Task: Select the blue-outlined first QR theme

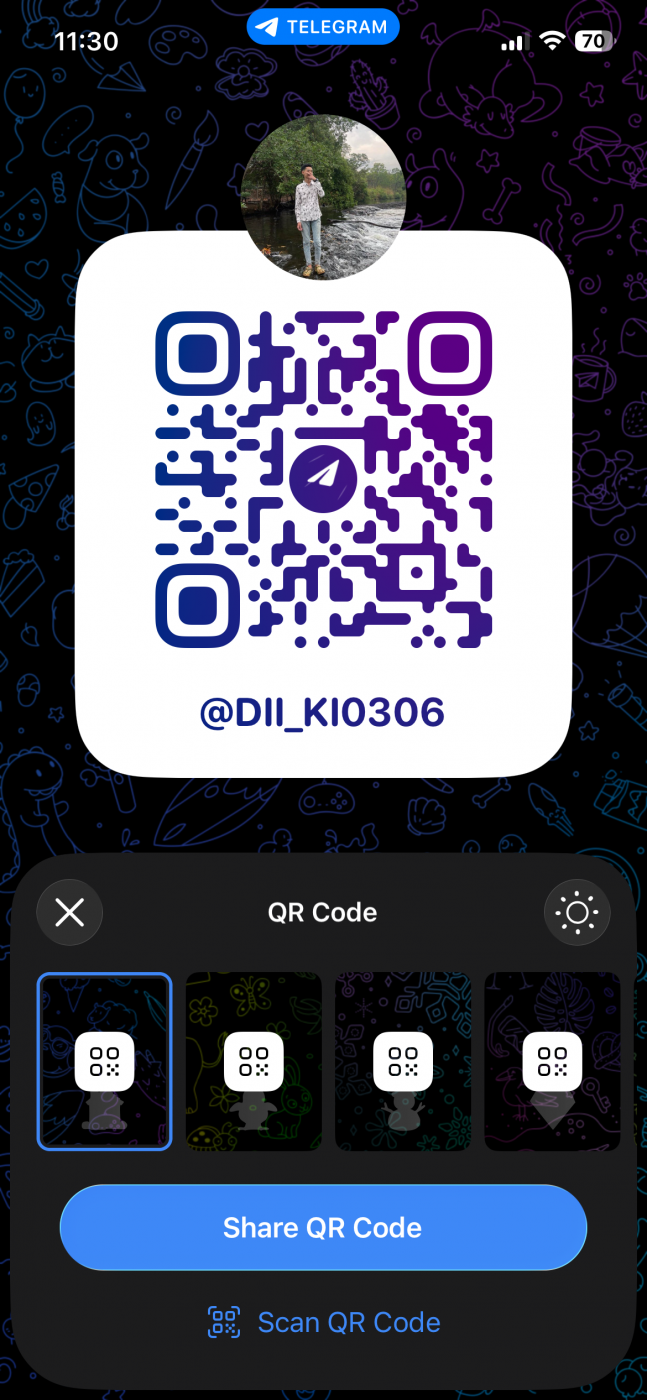Action: coord(105,1061)
